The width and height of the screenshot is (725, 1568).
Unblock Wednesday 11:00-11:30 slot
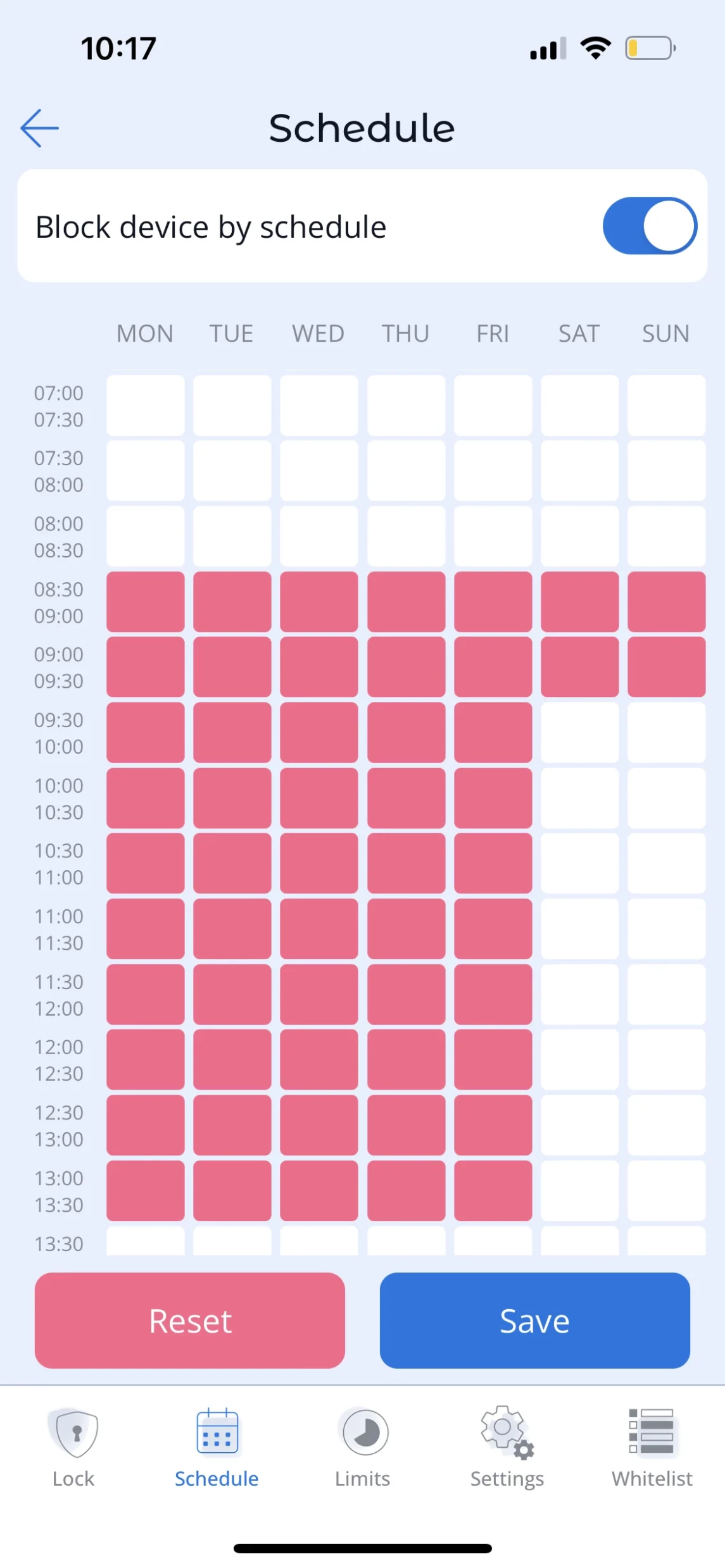(x=319, y=929)
